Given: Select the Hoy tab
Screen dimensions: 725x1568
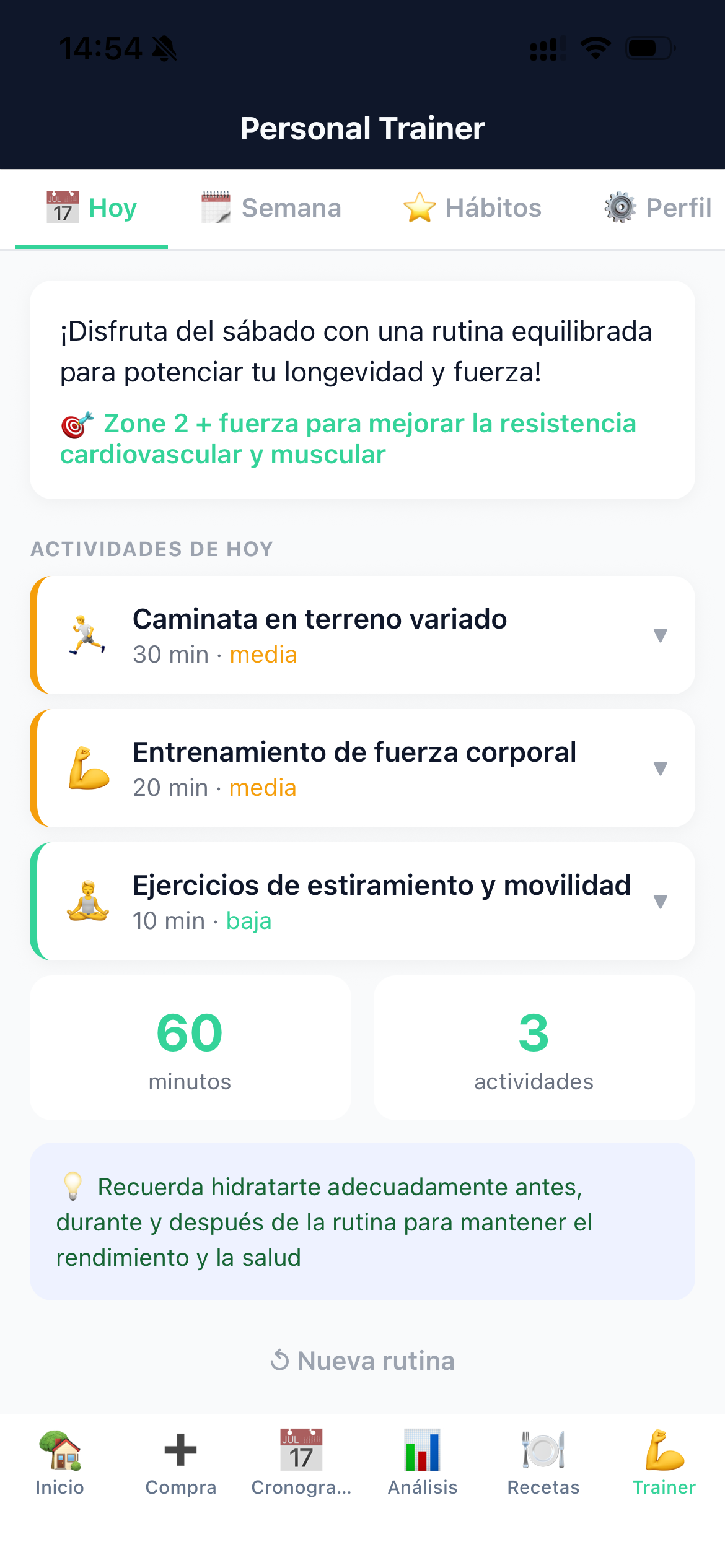Looking at the screenshot, I should coord(92,208).
